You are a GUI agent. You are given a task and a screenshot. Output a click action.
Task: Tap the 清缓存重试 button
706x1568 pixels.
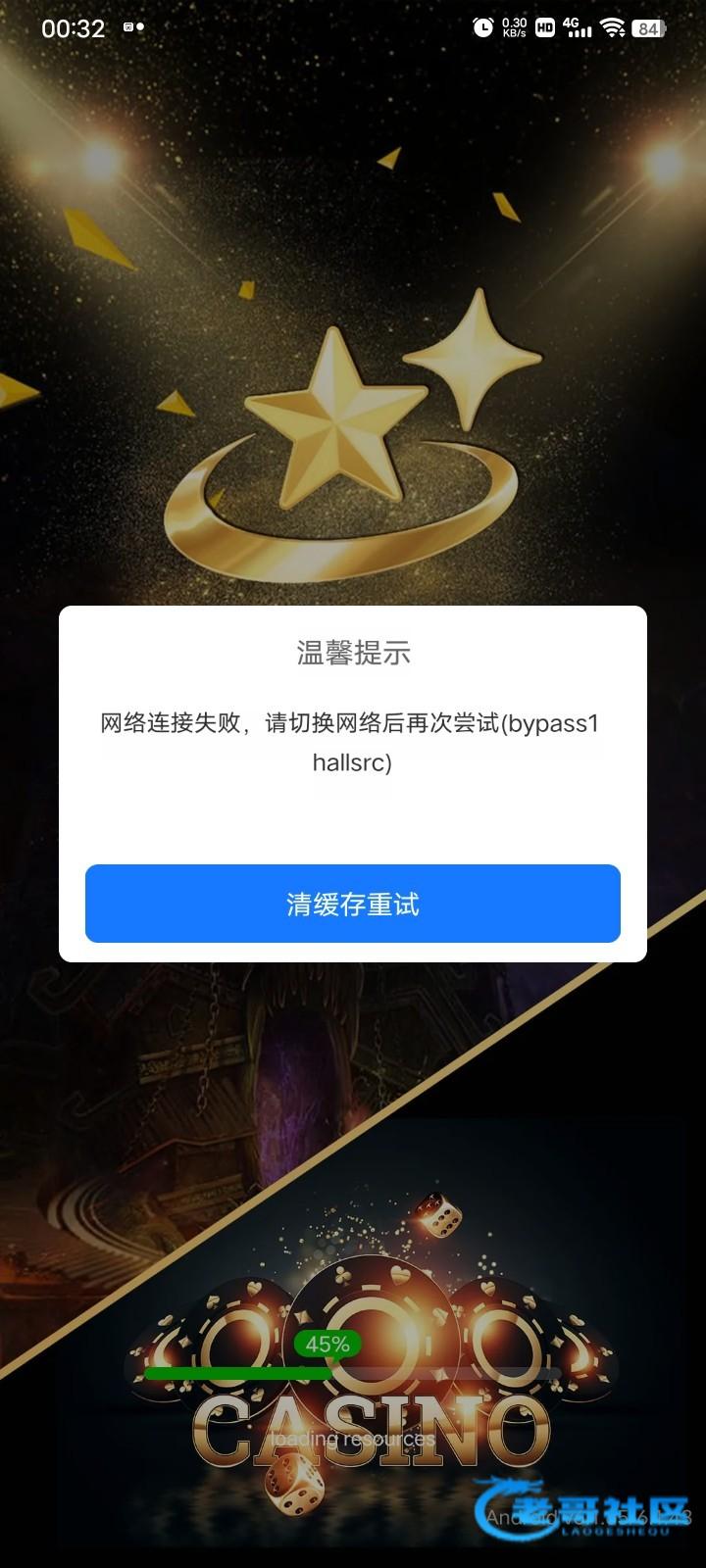(x=353, y=904)
